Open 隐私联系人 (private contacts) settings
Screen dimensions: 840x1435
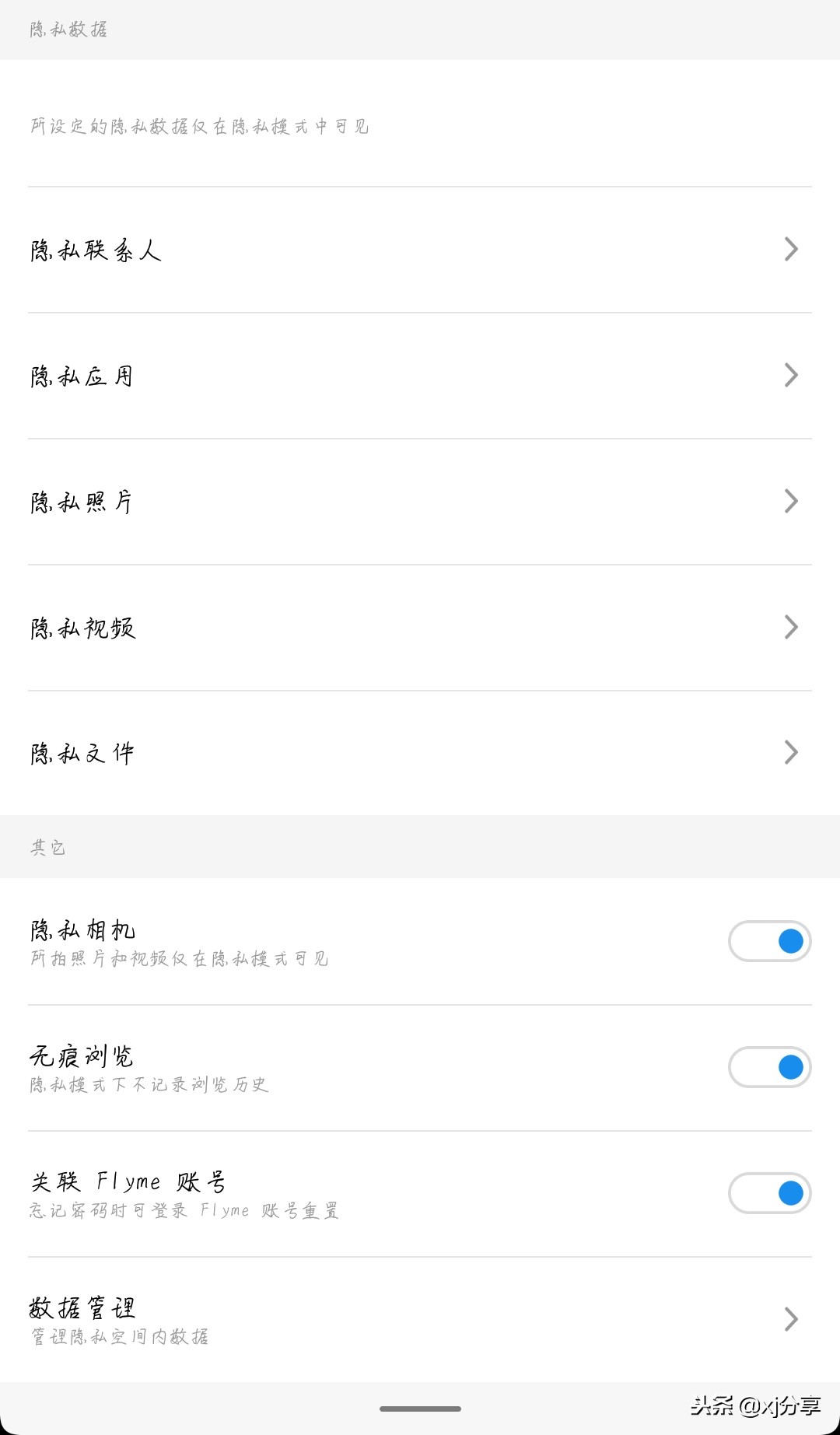point(420,249)
